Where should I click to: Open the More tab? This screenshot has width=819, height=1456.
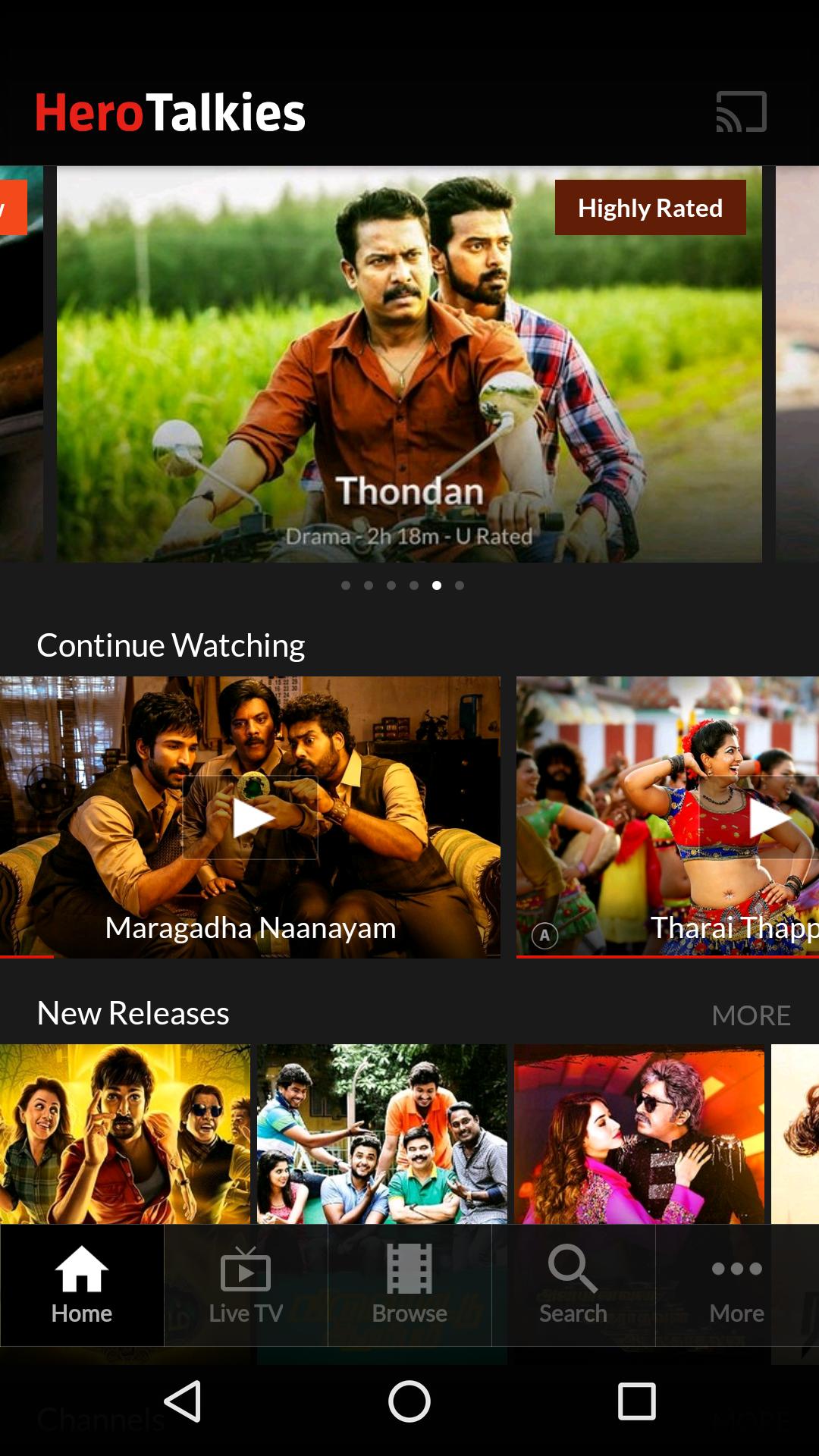click(737, 1285)
